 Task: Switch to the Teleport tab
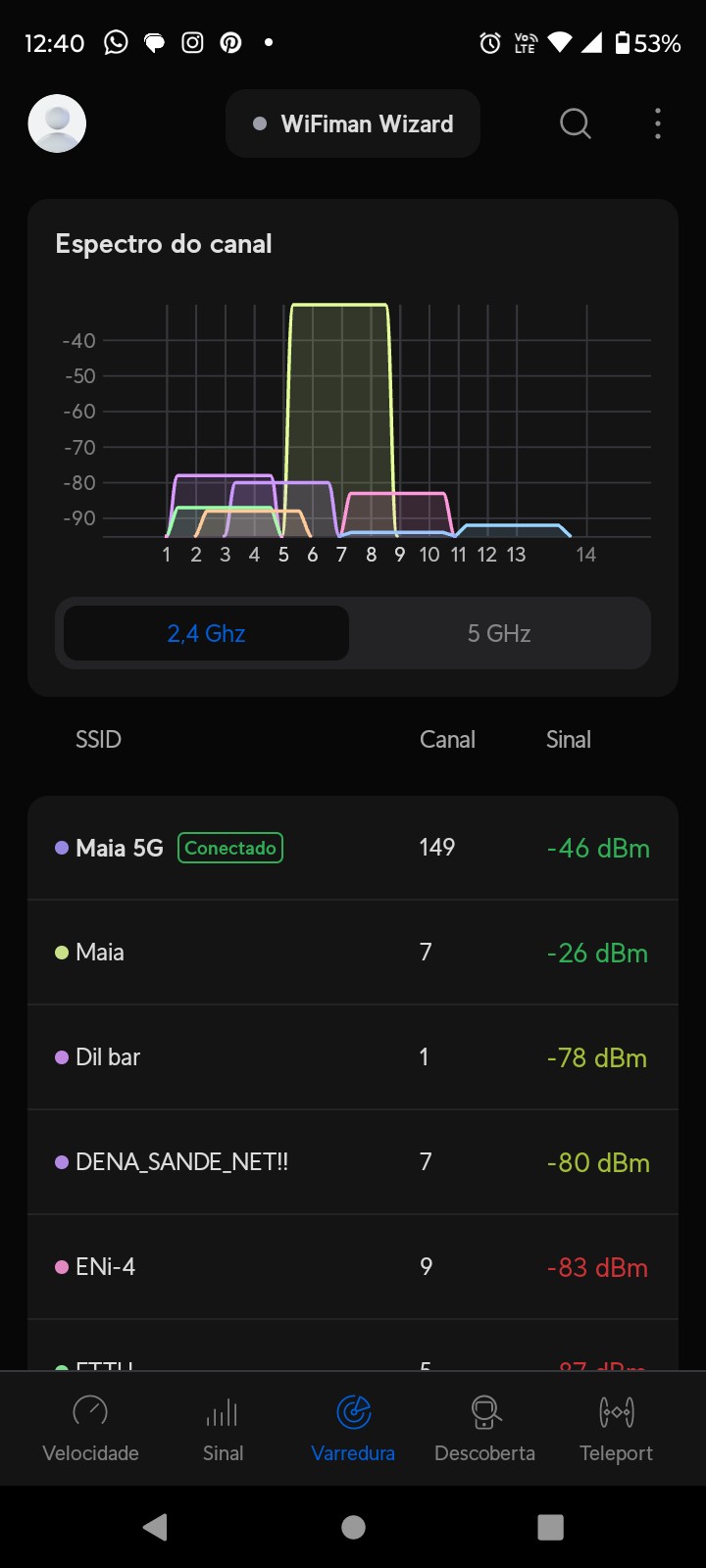pos(616,1427)
